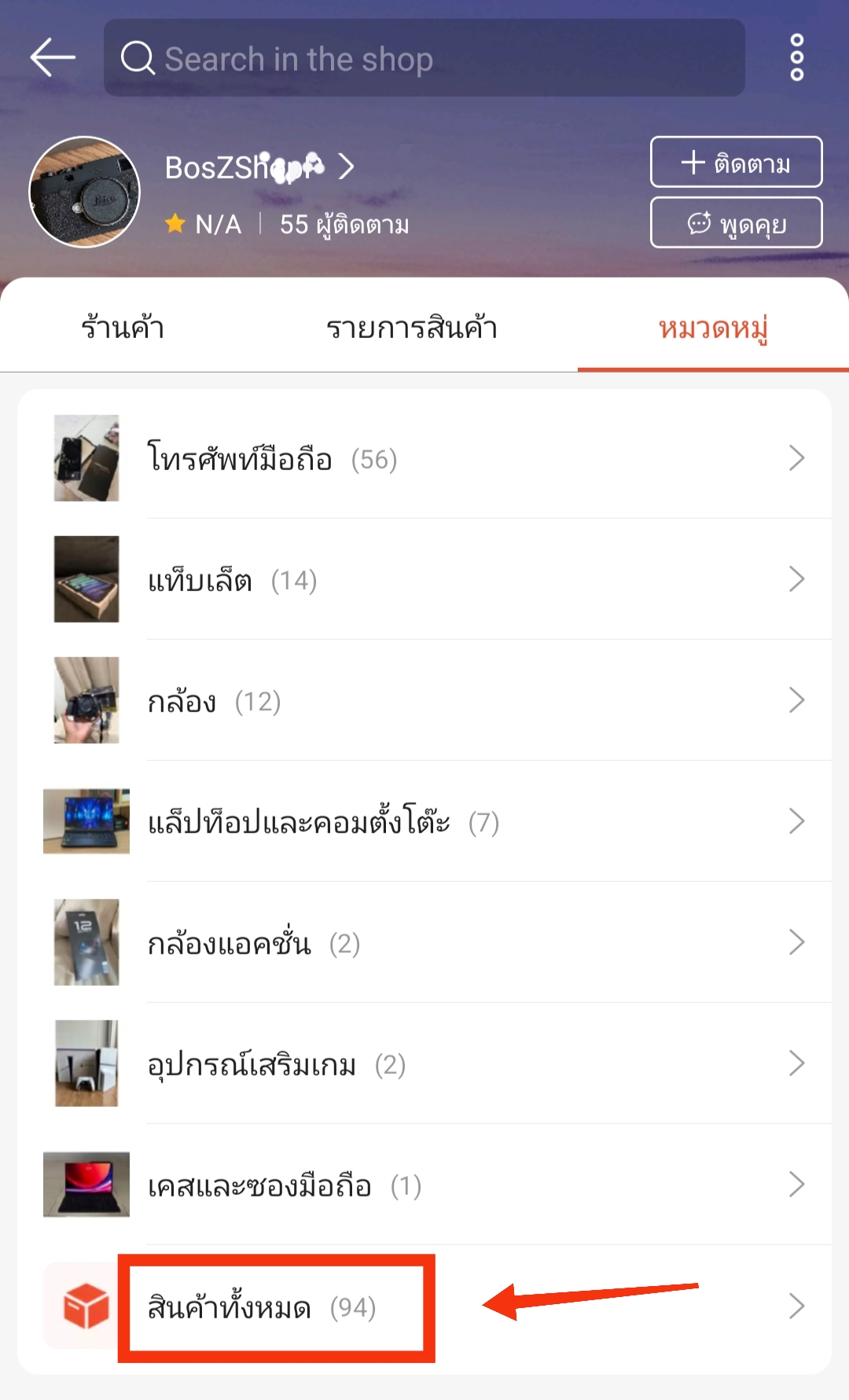Viewport: 849px width, 1400px height.
Task: Open the three-dot overflow menu
Action: click(x=796, y=57)
